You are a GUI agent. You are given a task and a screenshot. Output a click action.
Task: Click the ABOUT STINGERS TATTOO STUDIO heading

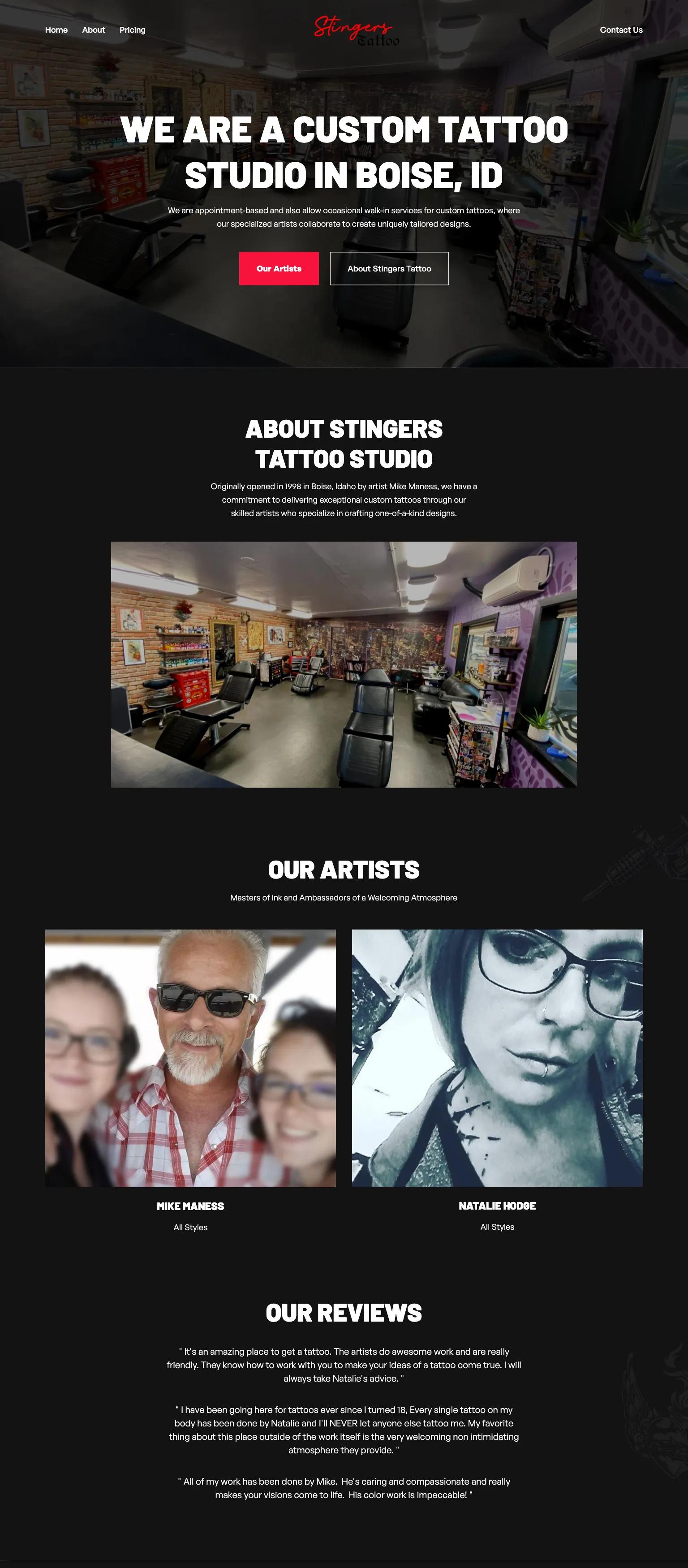(344, 444)
